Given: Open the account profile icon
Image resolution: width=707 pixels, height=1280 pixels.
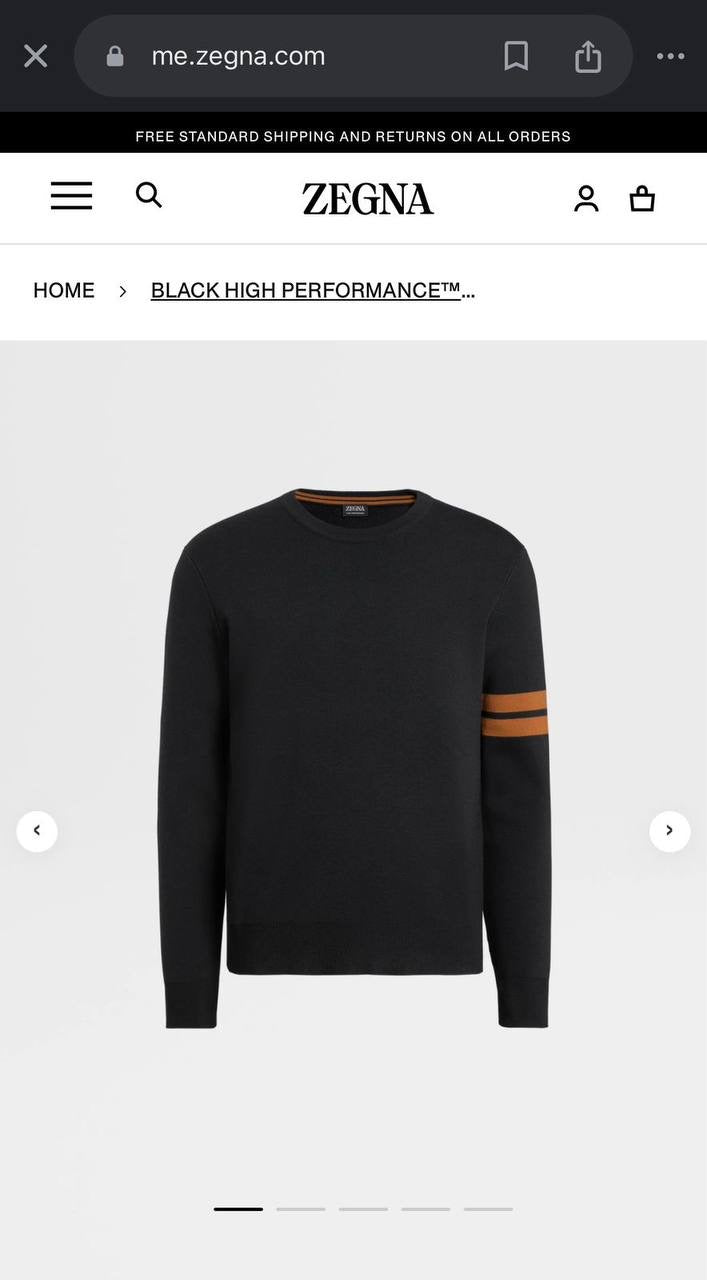Looking at the screenshot, I should coord(586,199).
